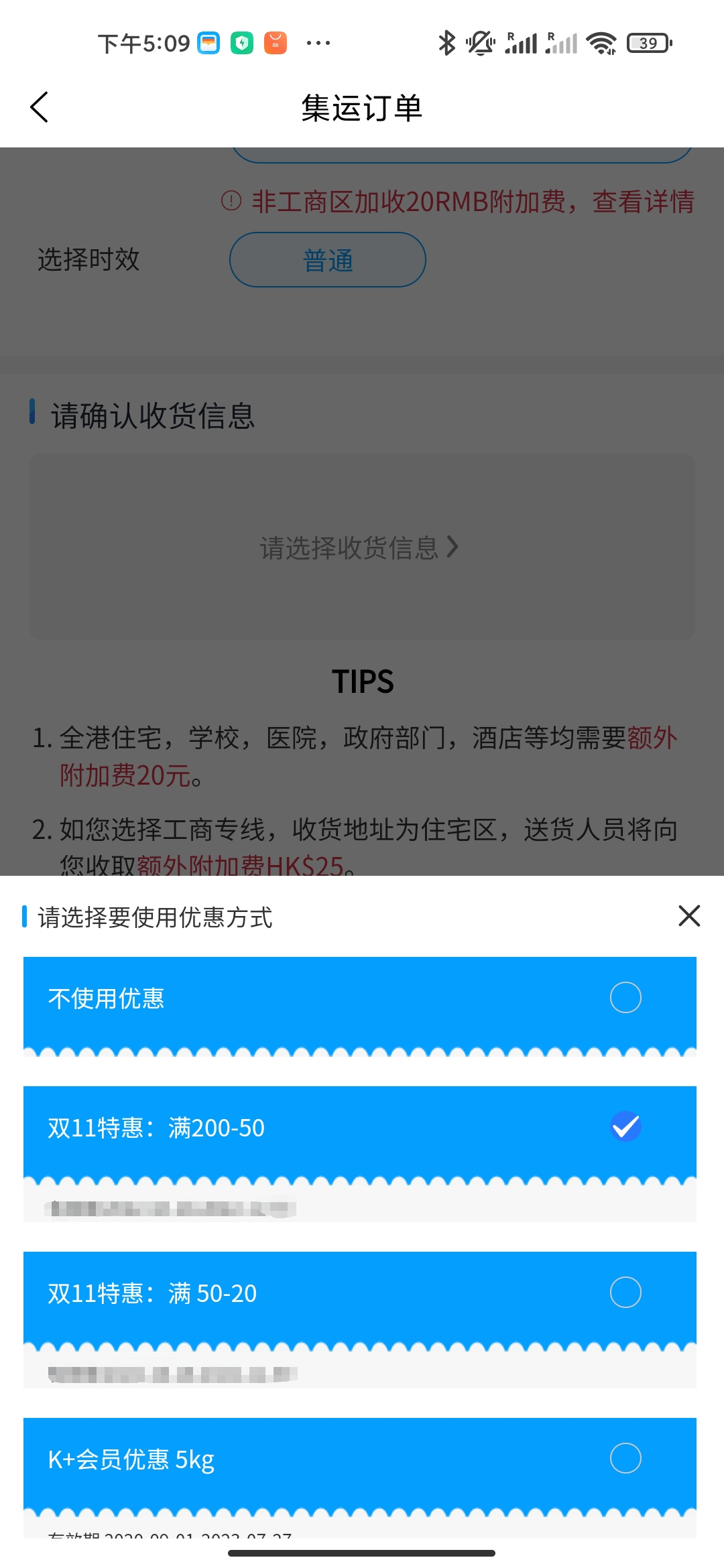Image resolution: width=724 pixels, height=1568 pixels.
Task: Close the 优惠方式 selection sheet
Action: pyautogui.click(x=688, y=916)
